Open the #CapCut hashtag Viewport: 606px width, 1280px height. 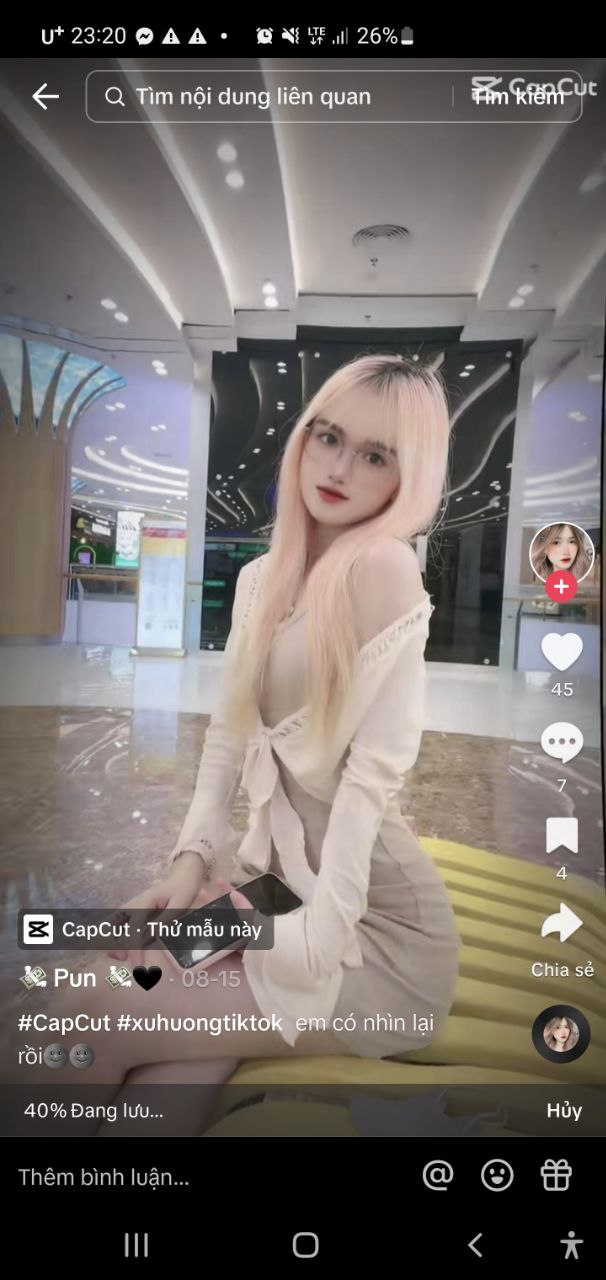tap(63, 1023)
